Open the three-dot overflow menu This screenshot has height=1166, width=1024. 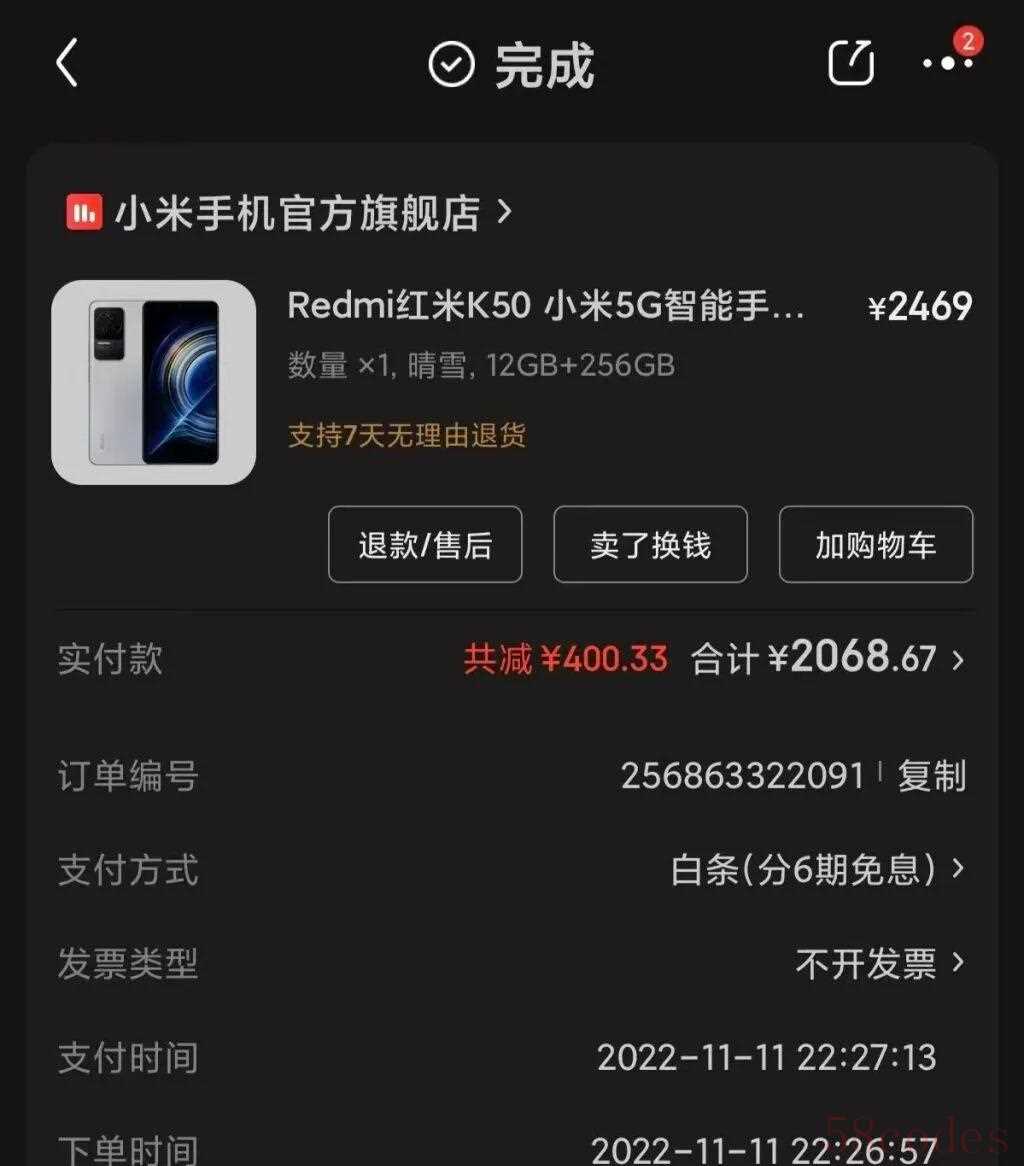click(x=947, y=64)
